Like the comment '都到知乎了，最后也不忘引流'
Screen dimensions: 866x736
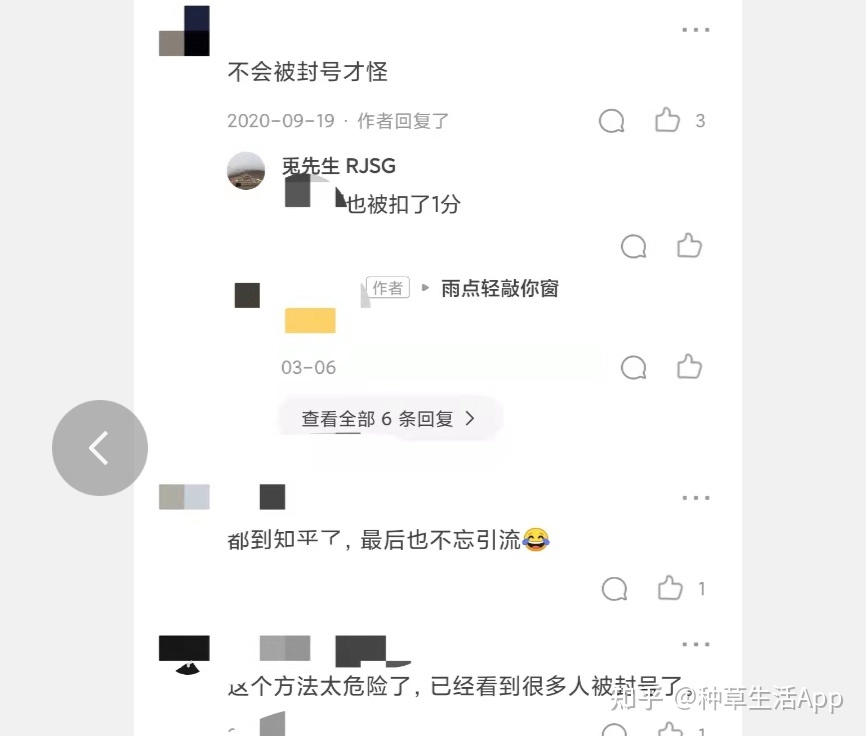(x=670, y=589)
